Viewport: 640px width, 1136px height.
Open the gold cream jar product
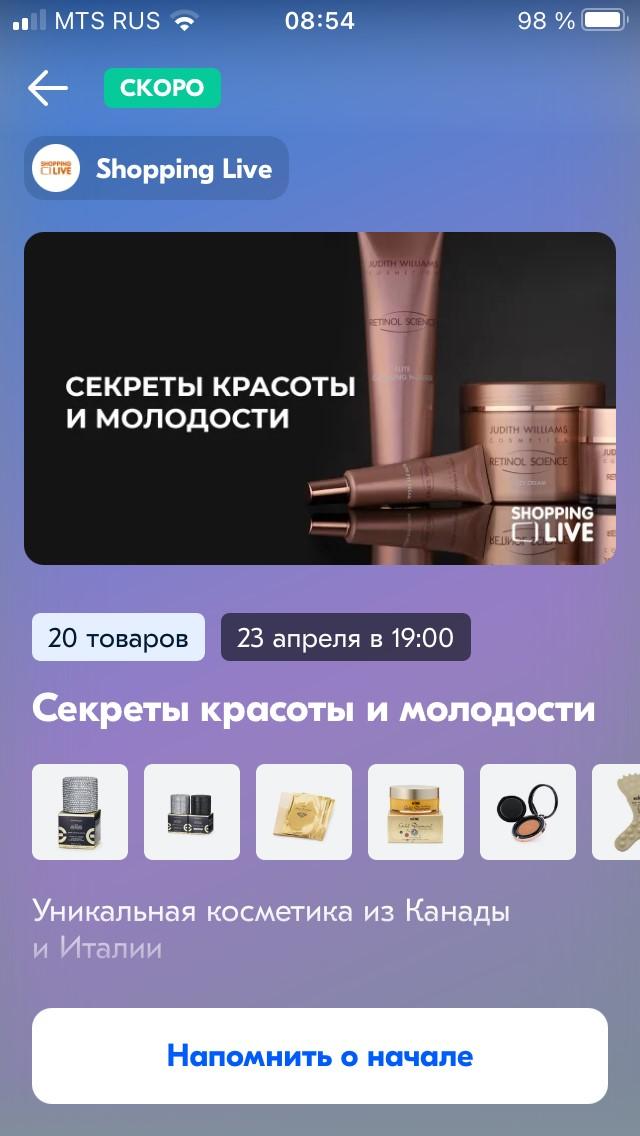(x=416, y=812)
